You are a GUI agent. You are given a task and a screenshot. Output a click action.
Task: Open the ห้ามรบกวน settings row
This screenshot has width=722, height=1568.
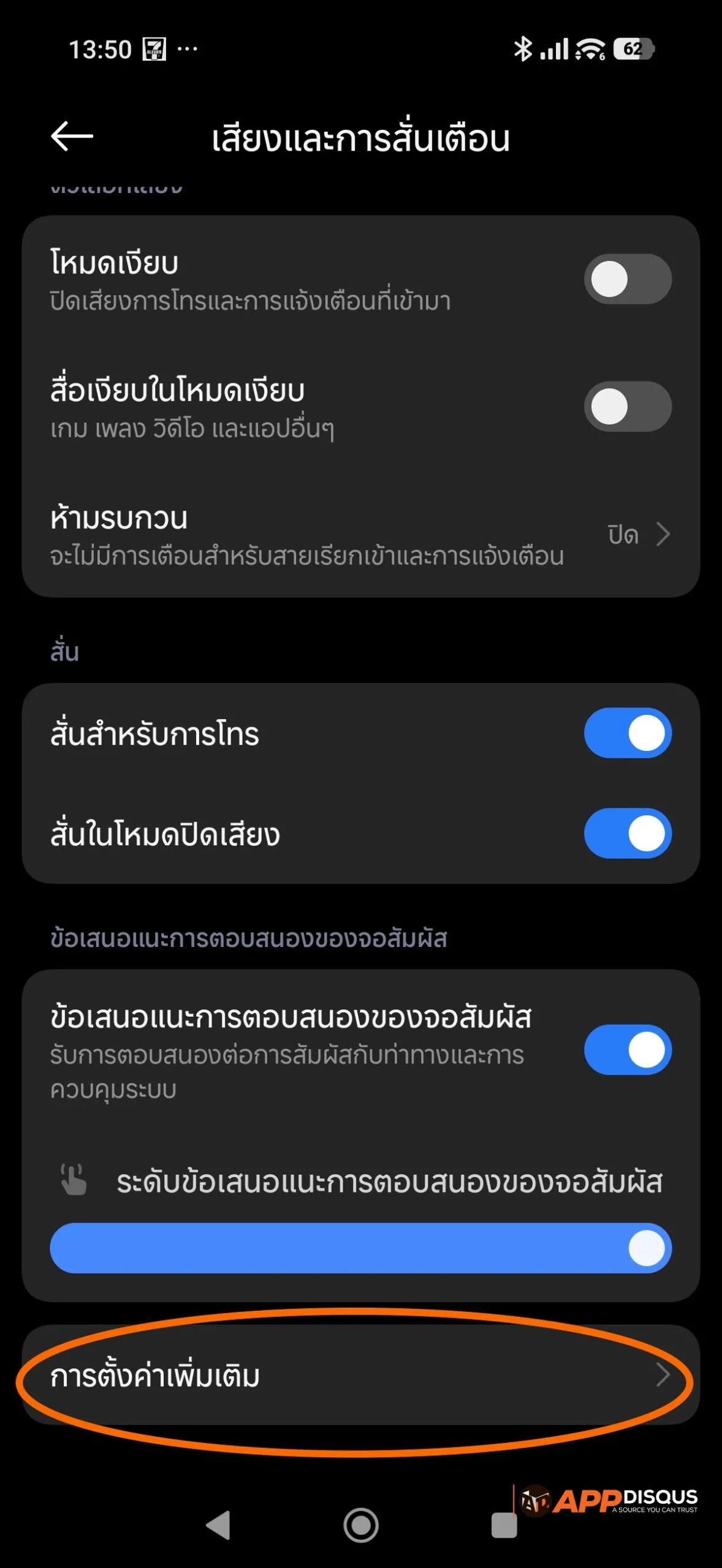(x=360, y=535)
